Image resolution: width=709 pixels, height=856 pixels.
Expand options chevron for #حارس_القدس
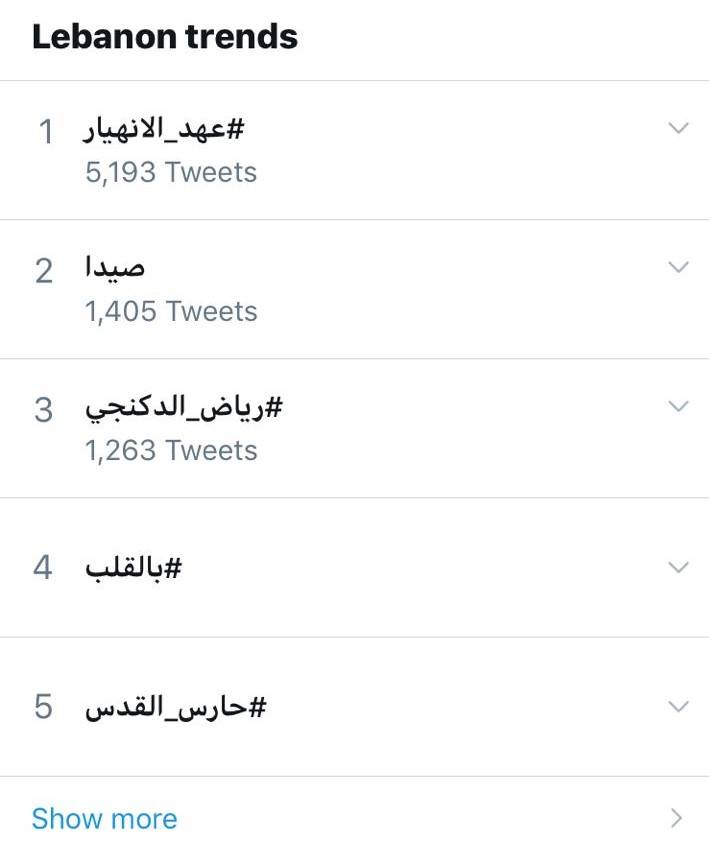pos(678,706)
